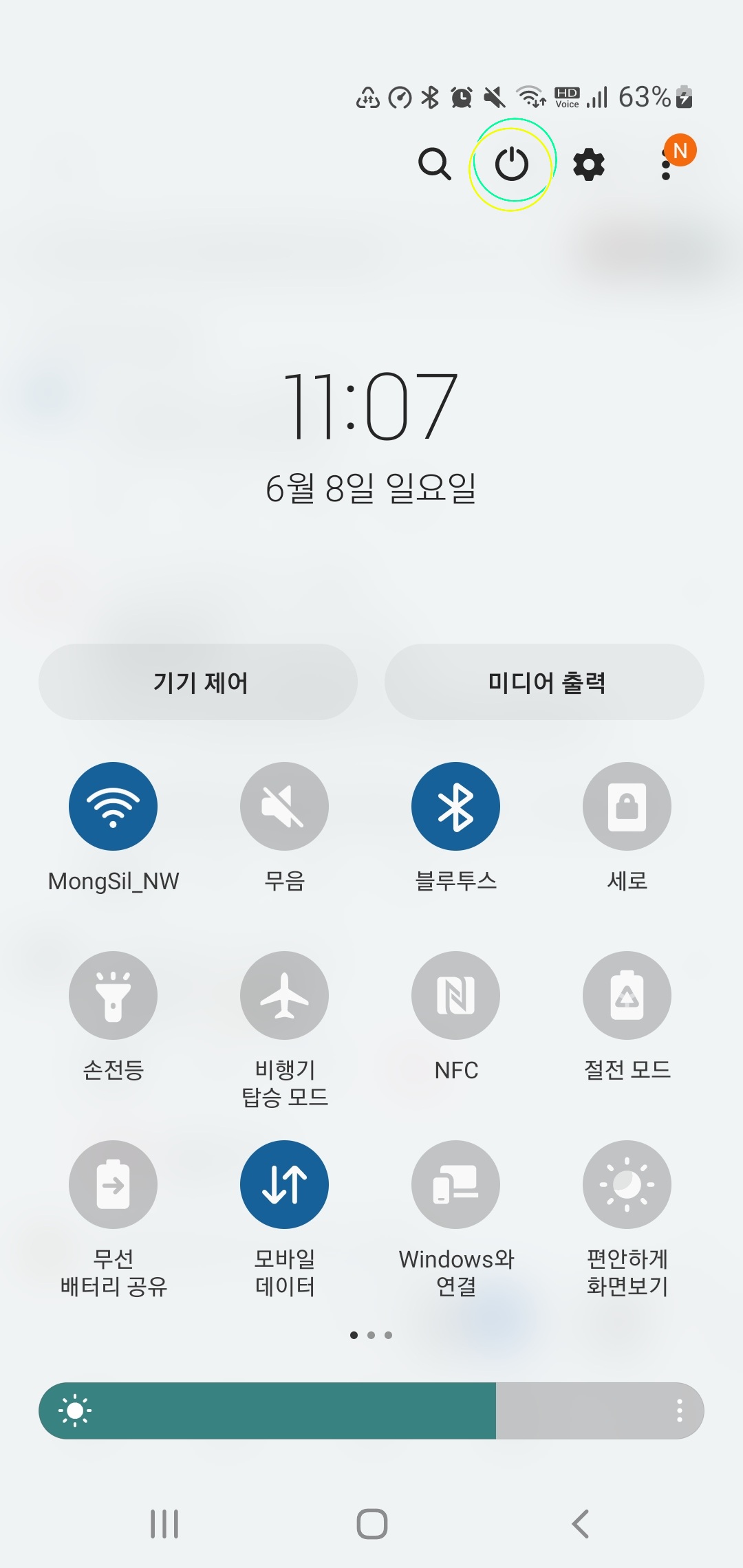Open 기기 제어 device control

pos(199,681)
